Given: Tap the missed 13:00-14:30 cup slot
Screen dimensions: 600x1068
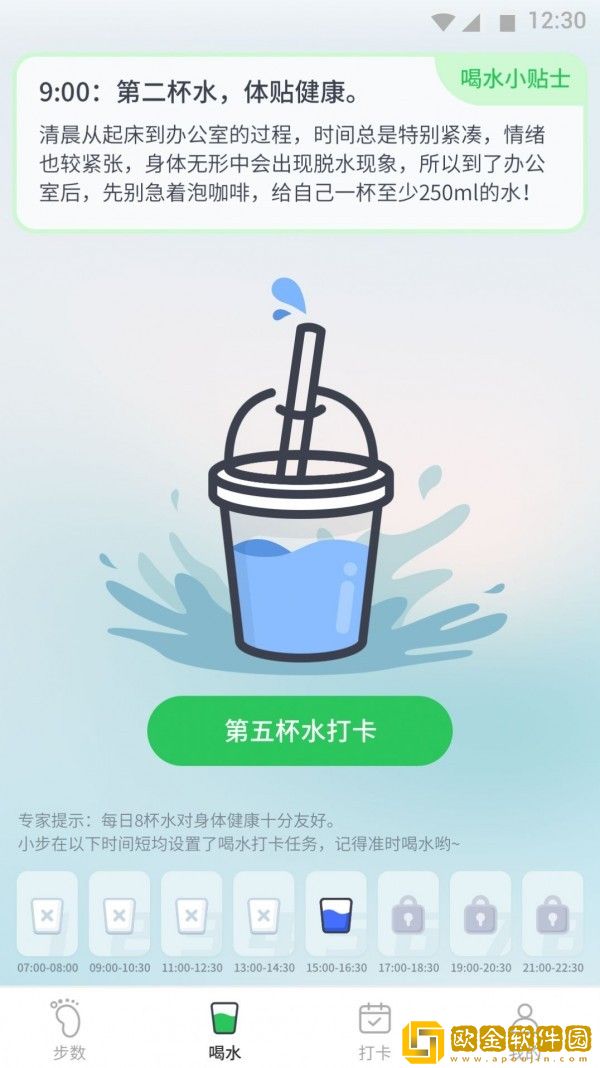Looking at the screenshot, I should click(x=264, y=914).
